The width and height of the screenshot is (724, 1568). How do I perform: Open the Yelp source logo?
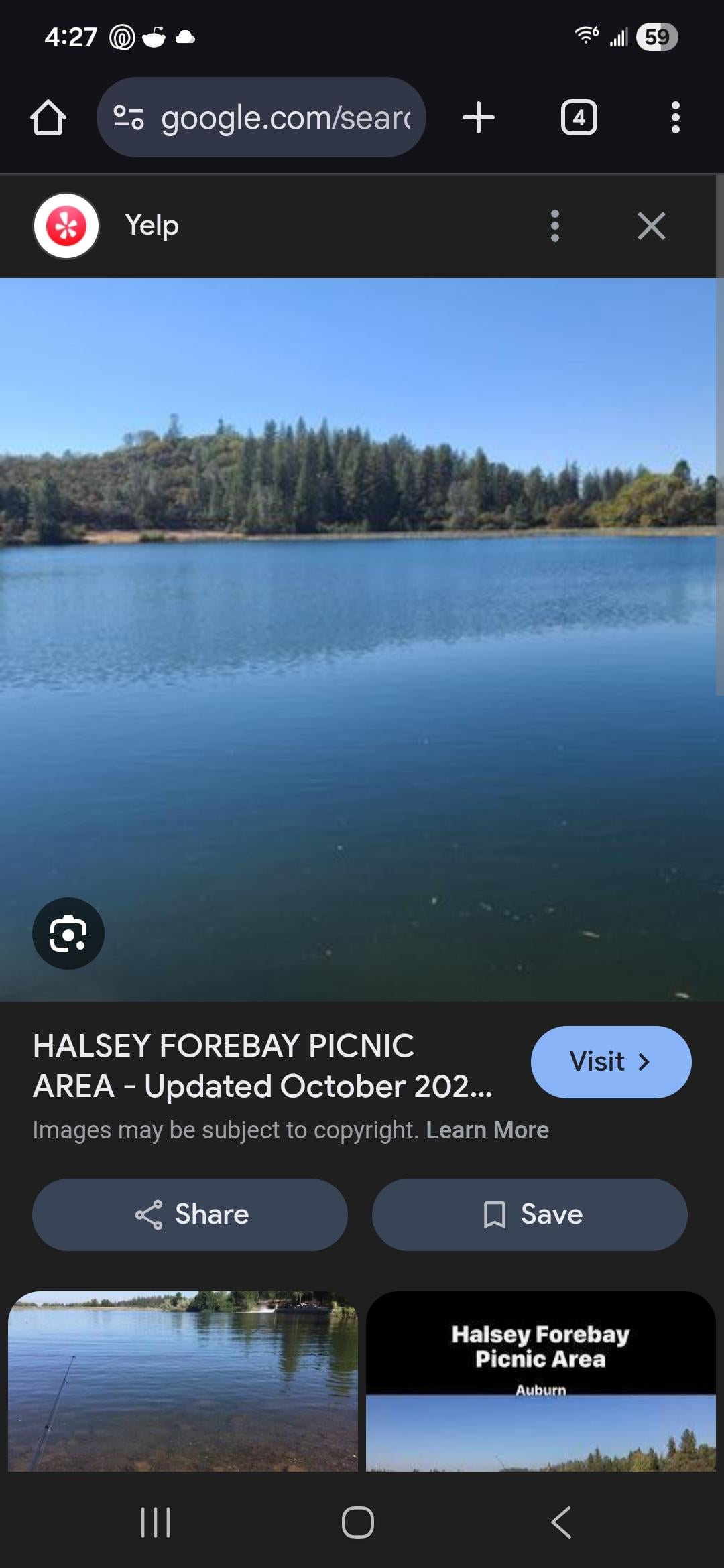[x=66, y=226]
